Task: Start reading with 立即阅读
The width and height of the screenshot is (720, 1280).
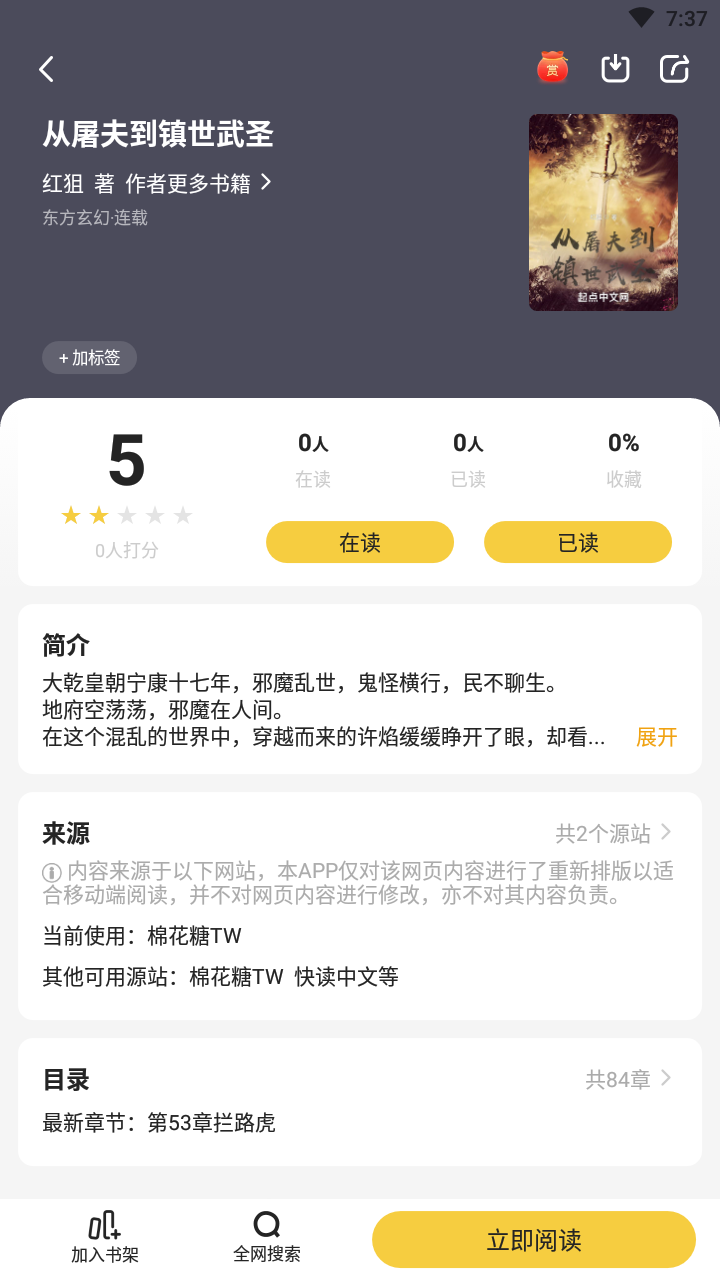Action: (534, 1240)
